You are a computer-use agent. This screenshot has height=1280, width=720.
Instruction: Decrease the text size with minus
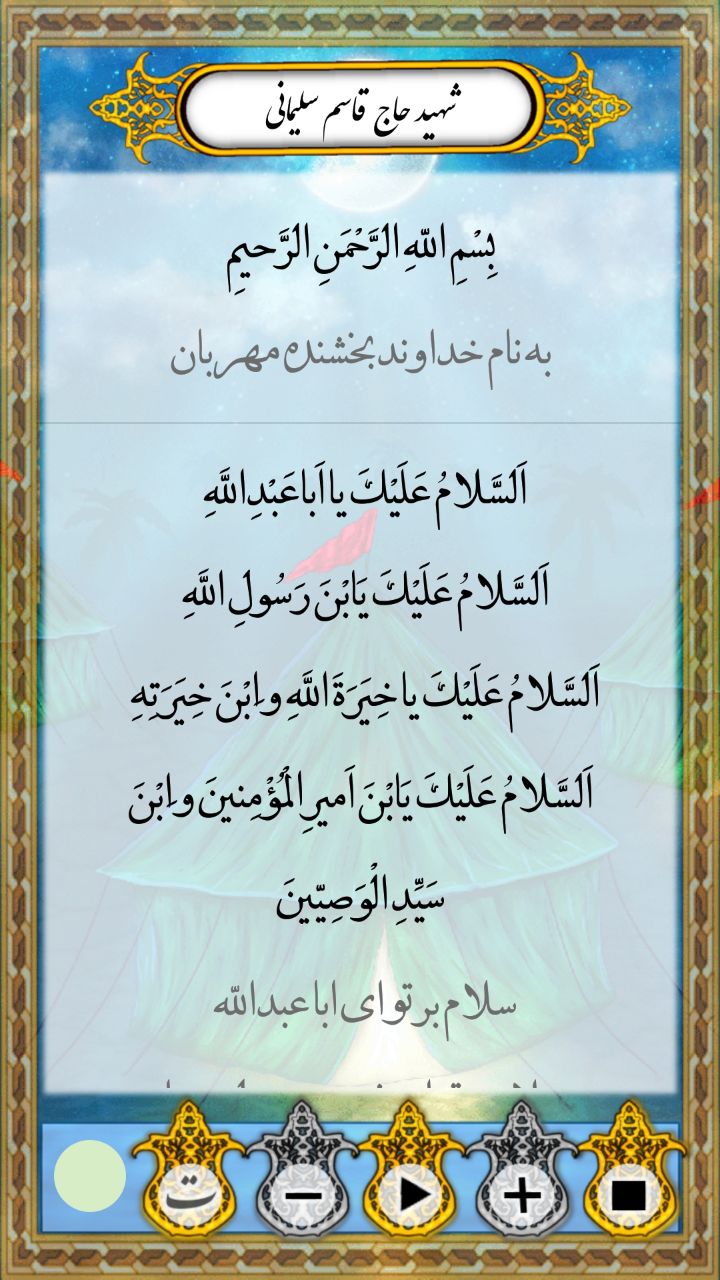click(x=306, y=1193)
